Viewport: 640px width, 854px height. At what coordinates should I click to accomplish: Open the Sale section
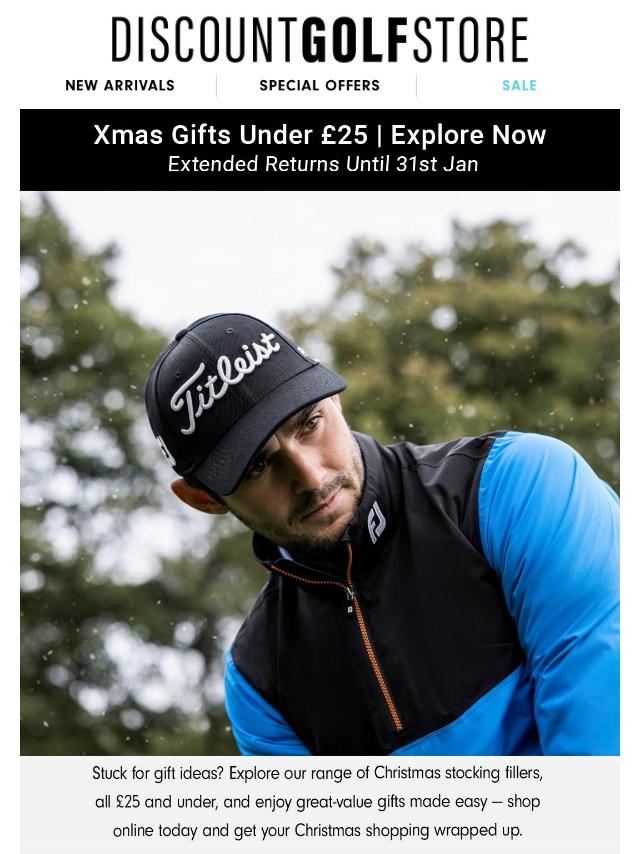[519, 85]
